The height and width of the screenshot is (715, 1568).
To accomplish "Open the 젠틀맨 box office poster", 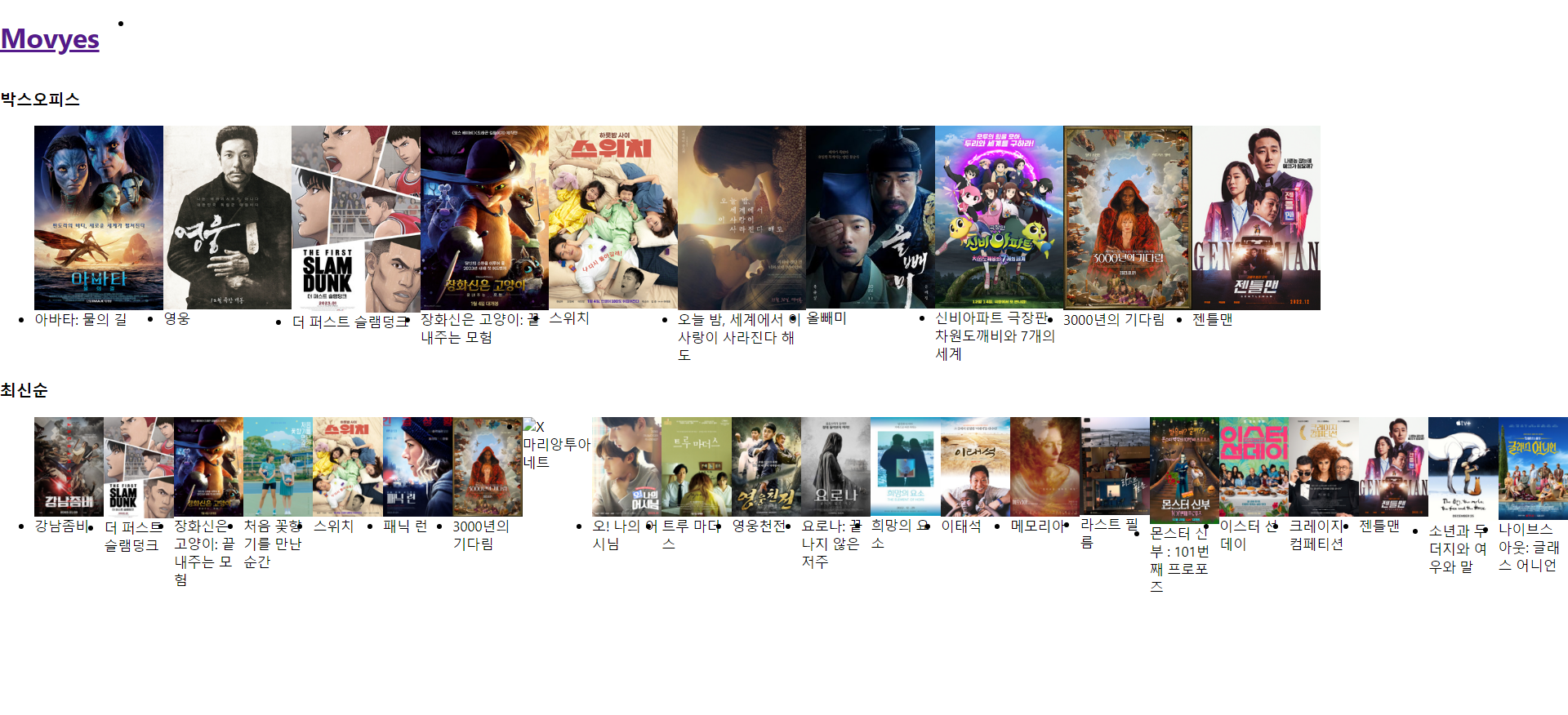I will (x=1256, y=217).
